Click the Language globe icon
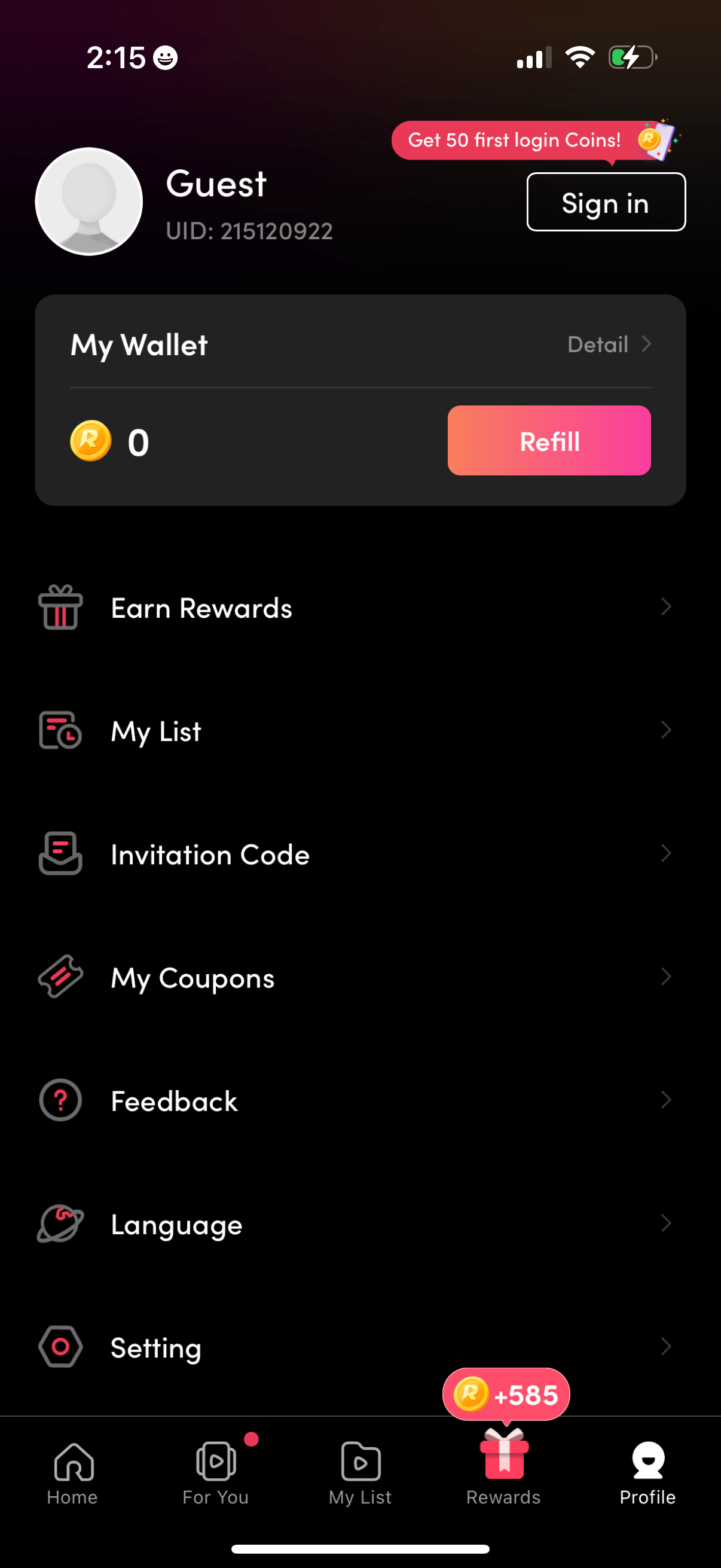721x1568 pixels. (59, 1224)
